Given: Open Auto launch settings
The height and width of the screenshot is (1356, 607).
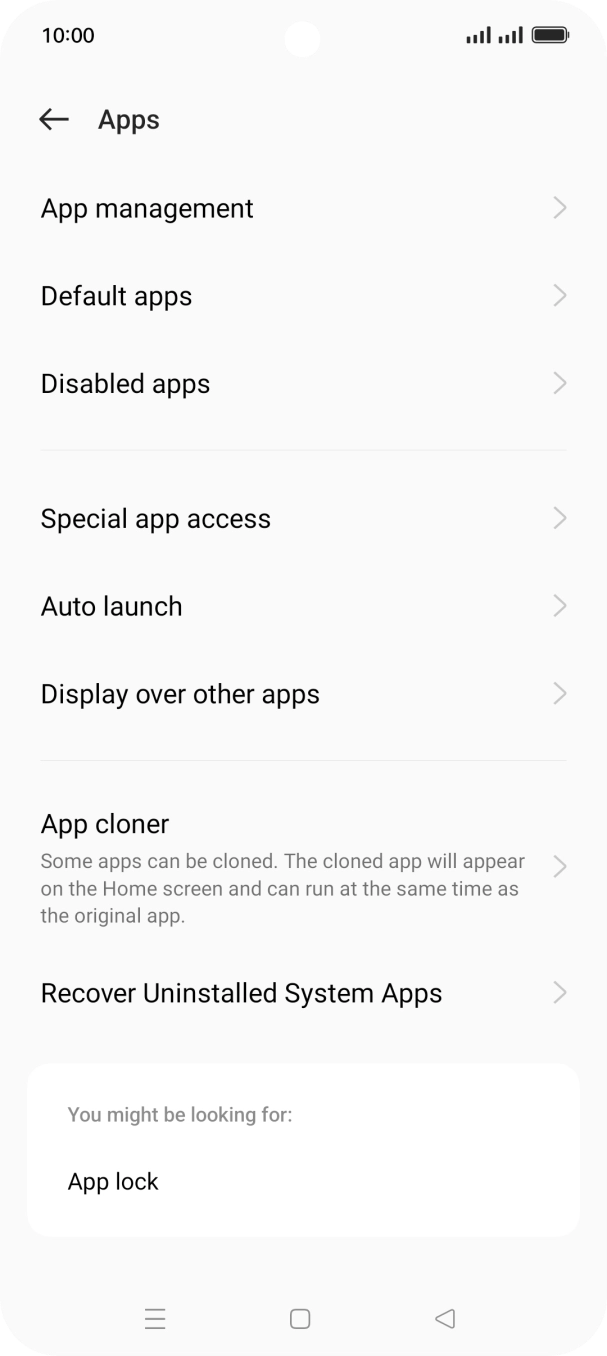Looking at the screenshot, I should pyautogui.click(x=303, y=606).
